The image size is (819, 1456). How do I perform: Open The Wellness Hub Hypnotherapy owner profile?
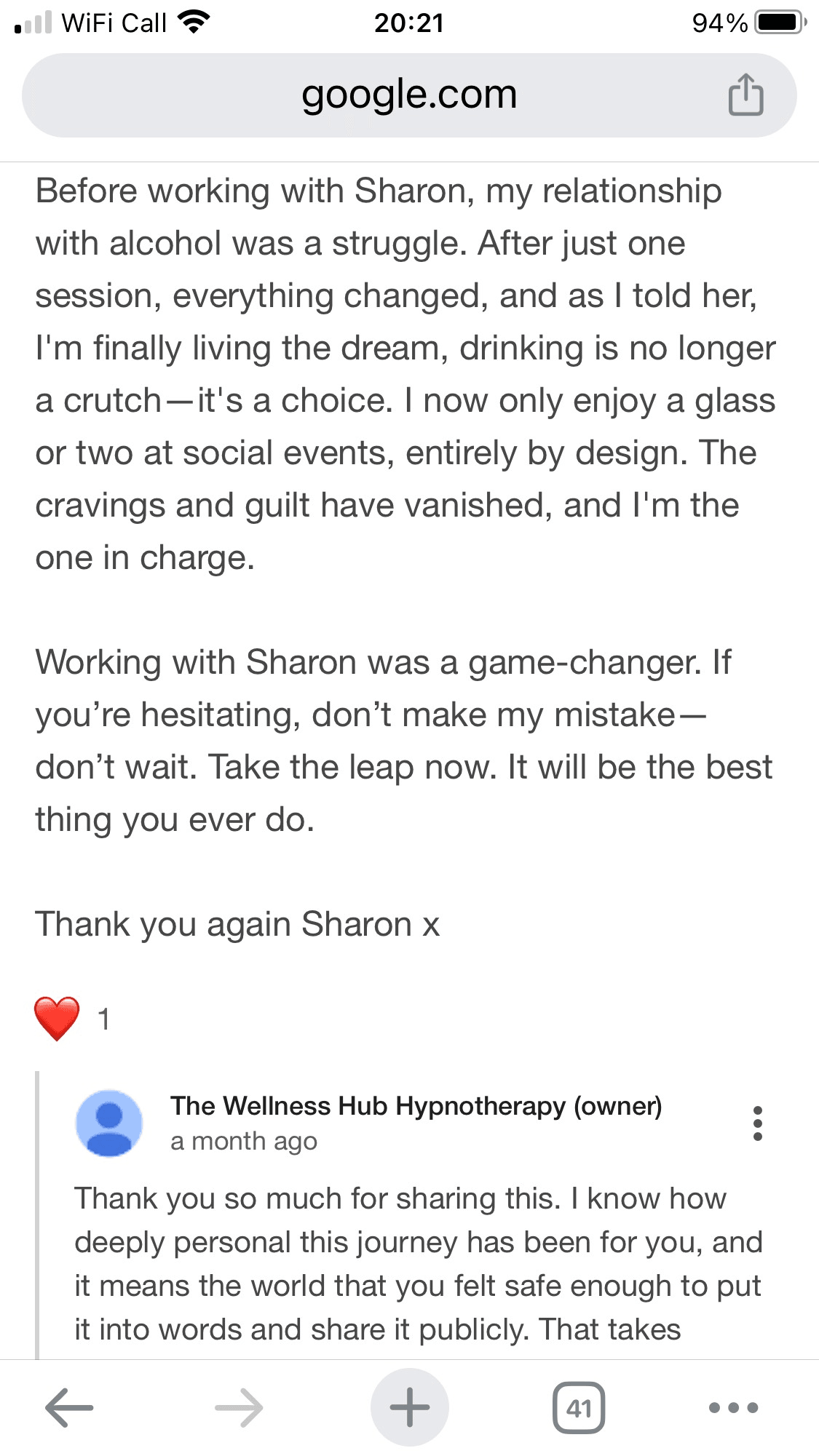tap(416, 1106)
